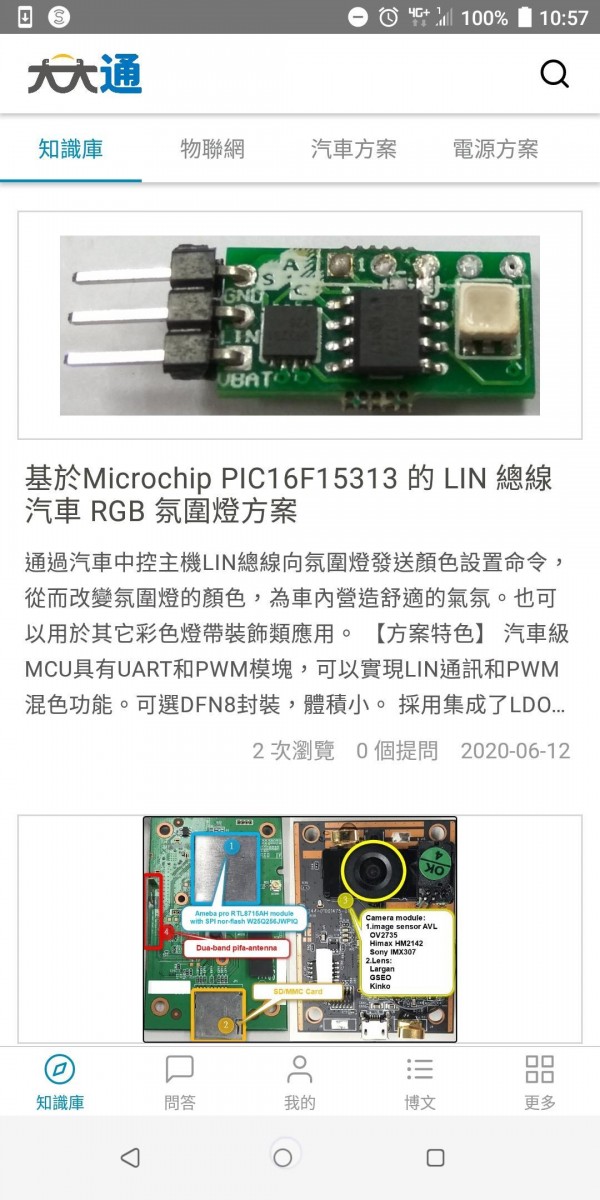Switch to the 汽車方案 top tab

(x=353, y=149)
